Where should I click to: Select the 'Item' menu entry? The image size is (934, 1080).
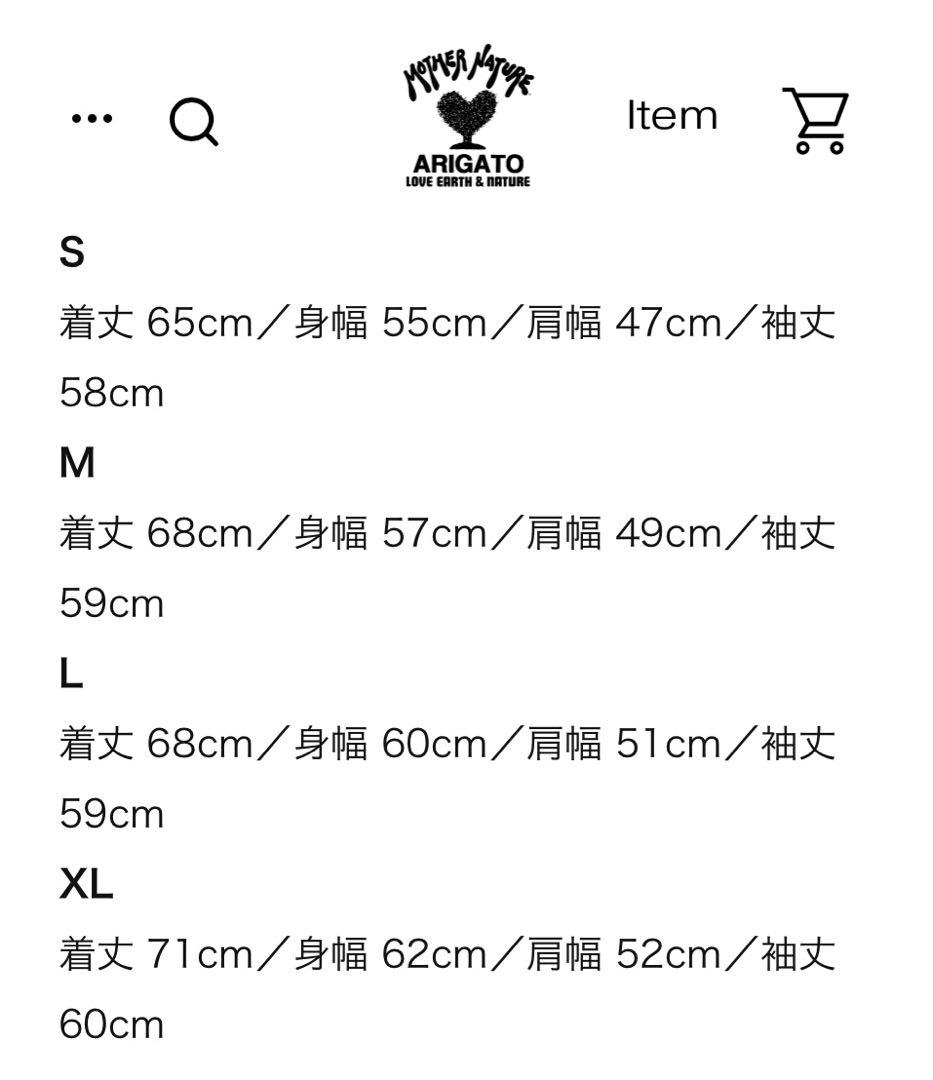point(672,116)
